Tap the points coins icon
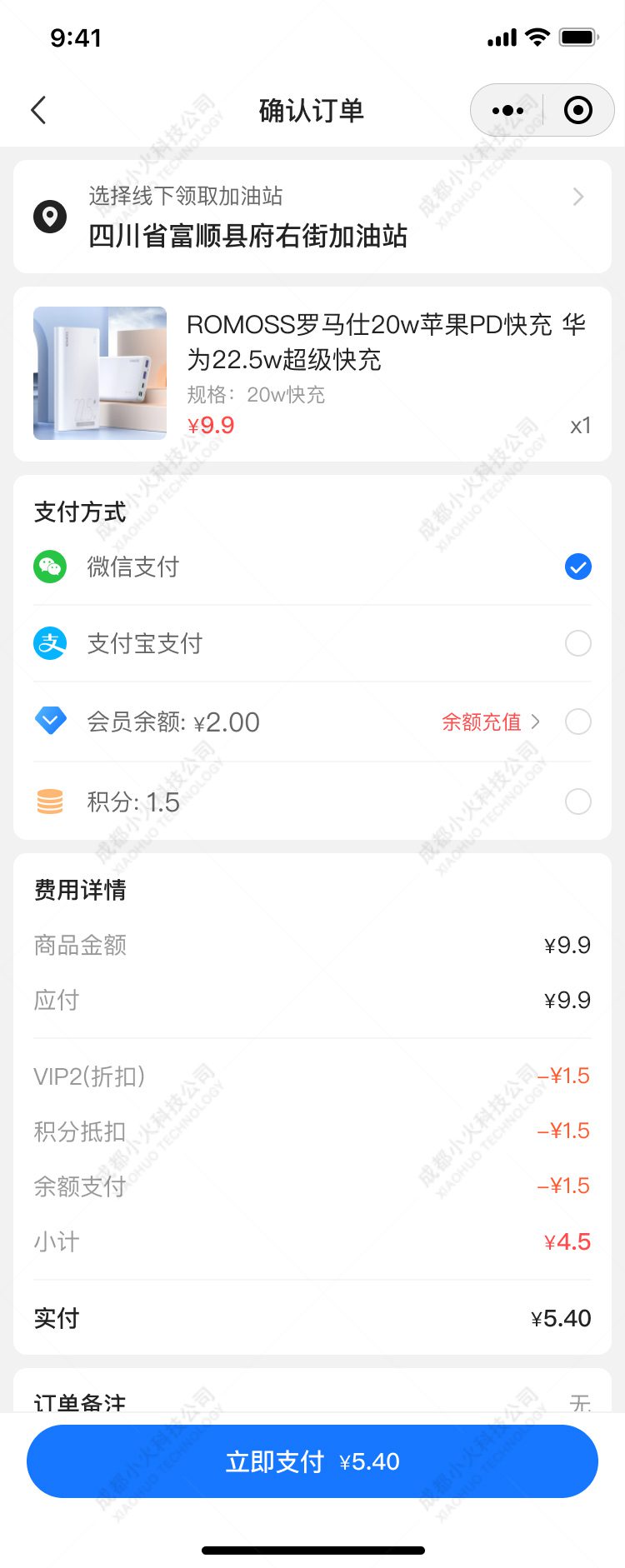Image resolution: width=625 pixels, height=1568 pixels. point(50,800)
